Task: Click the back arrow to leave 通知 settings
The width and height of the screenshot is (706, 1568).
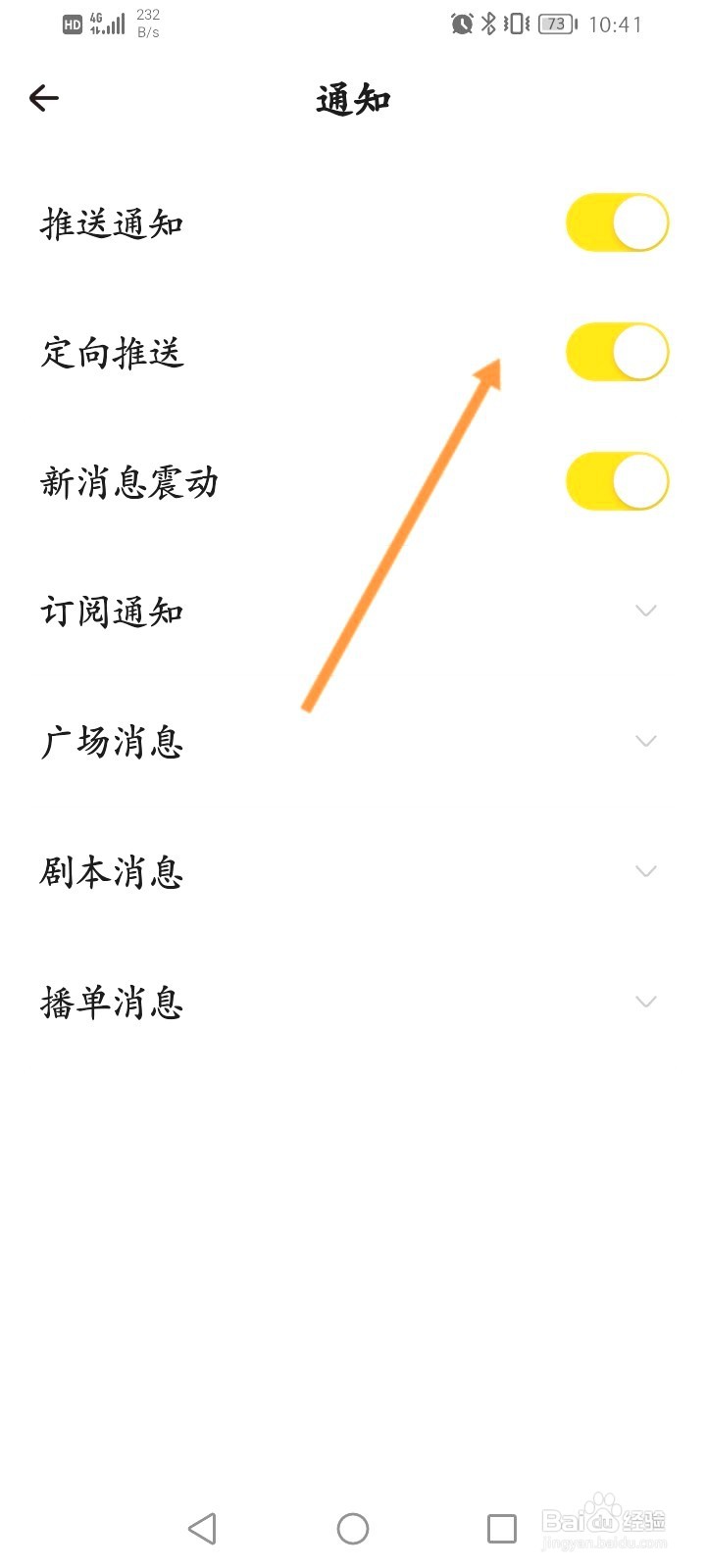Action: pyautogui.click(x=44, y=98)
